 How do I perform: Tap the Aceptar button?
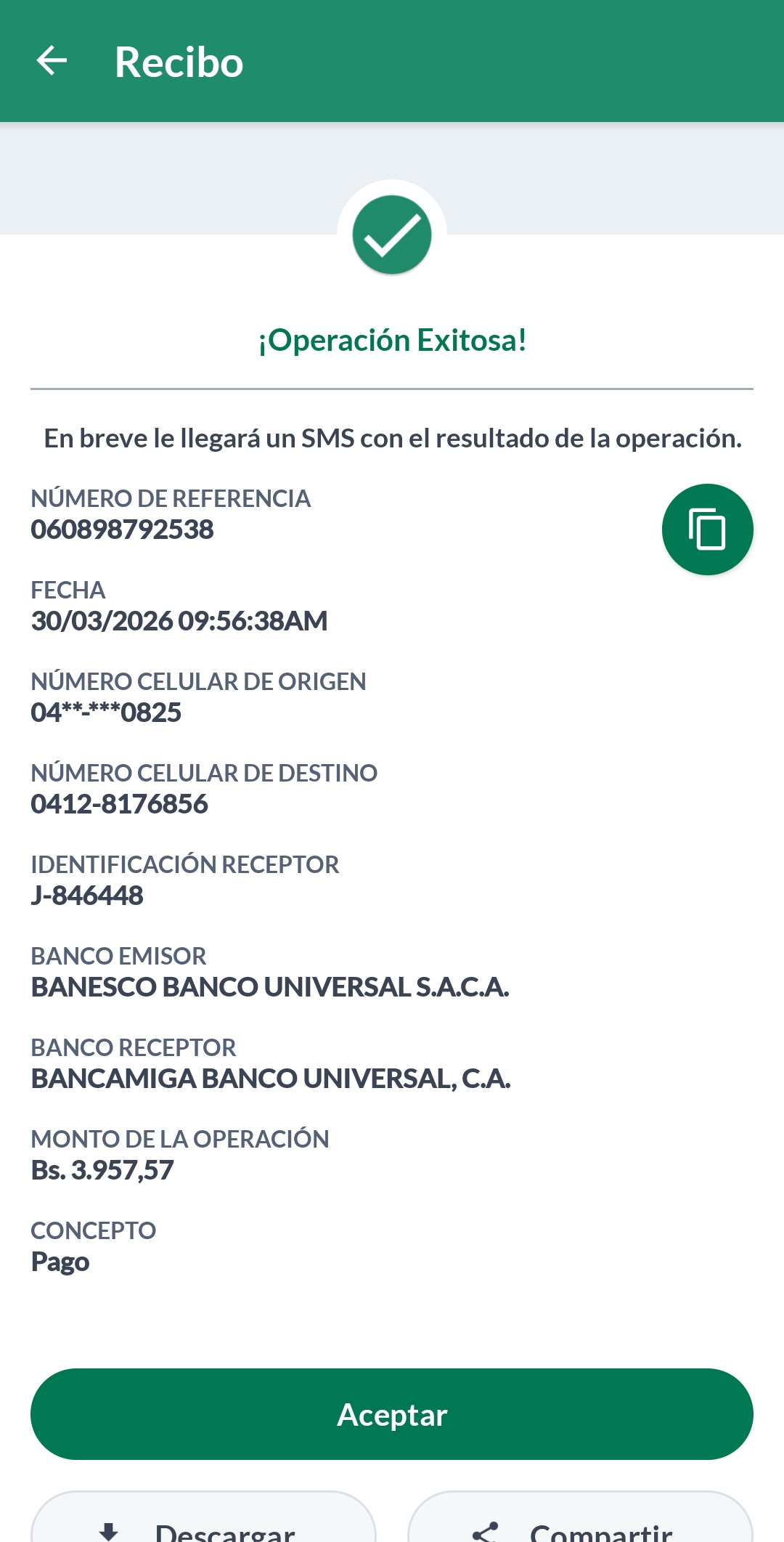click(392, 1414)
